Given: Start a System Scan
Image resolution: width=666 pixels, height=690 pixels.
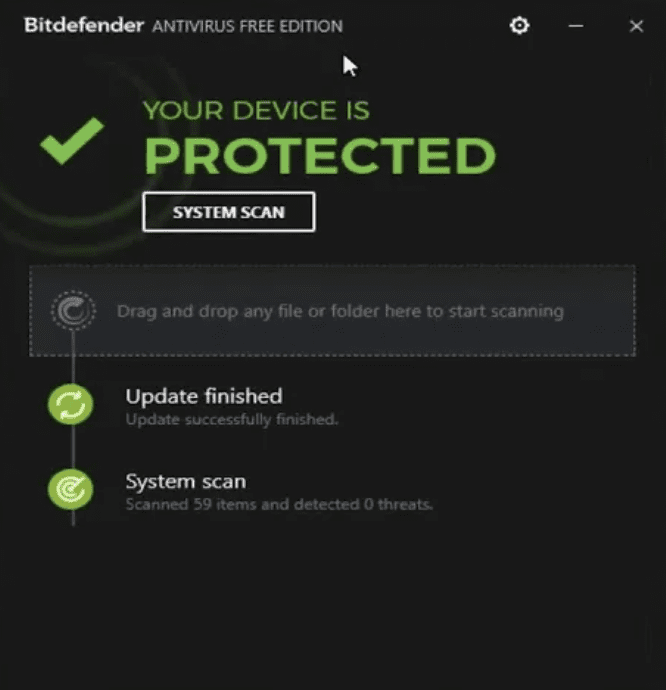Looking at the screenshot, I should 228,212.
